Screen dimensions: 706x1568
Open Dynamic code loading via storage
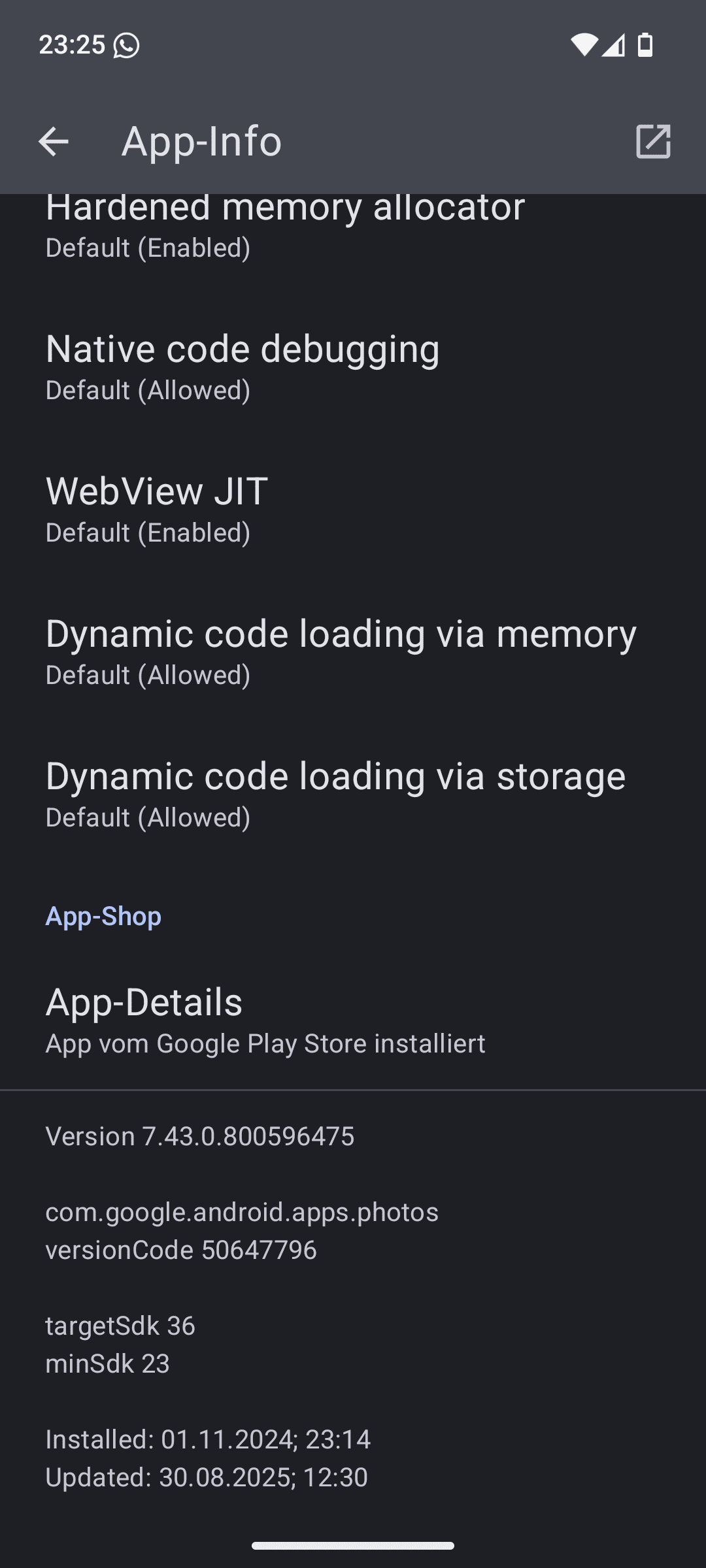pos(335,794)
